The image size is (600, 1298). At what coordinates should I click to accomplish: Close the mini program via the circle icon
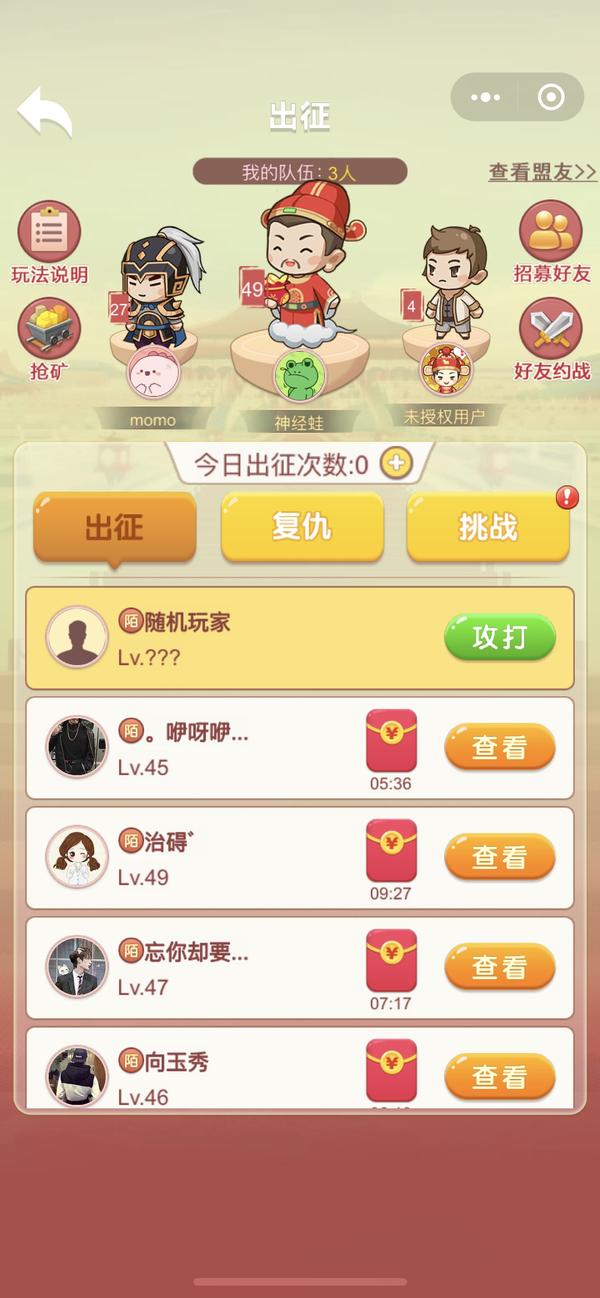point(551,97)
